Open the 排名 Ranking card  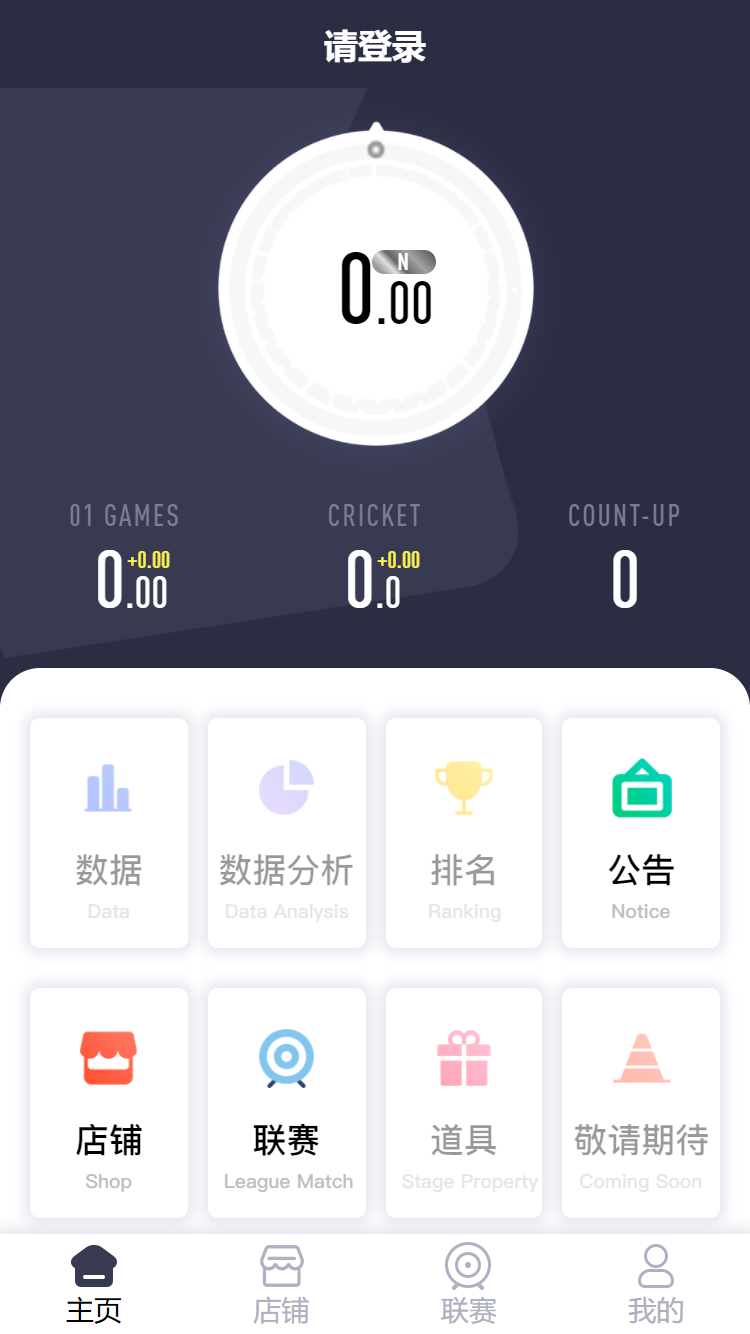pos(464,833)
